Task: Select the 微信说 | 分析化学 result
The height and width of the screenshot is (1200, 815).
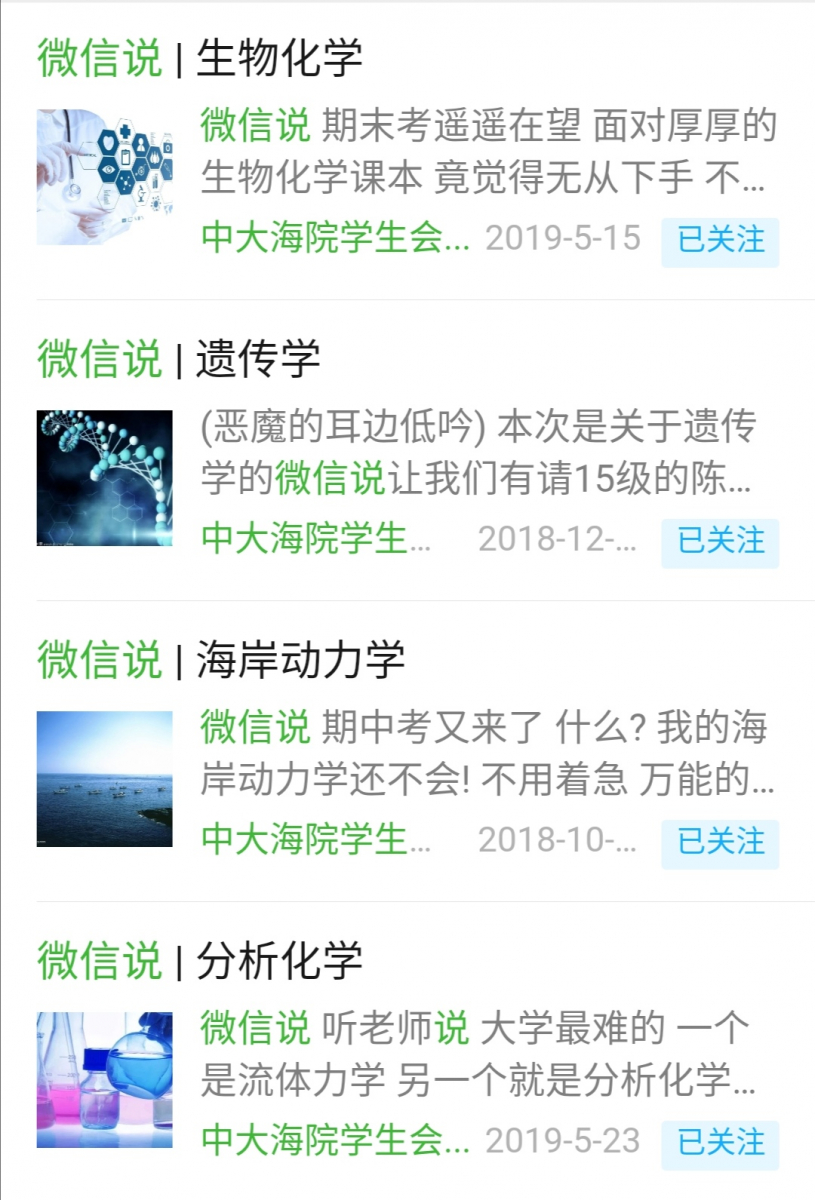Action: tap(200, 961)
